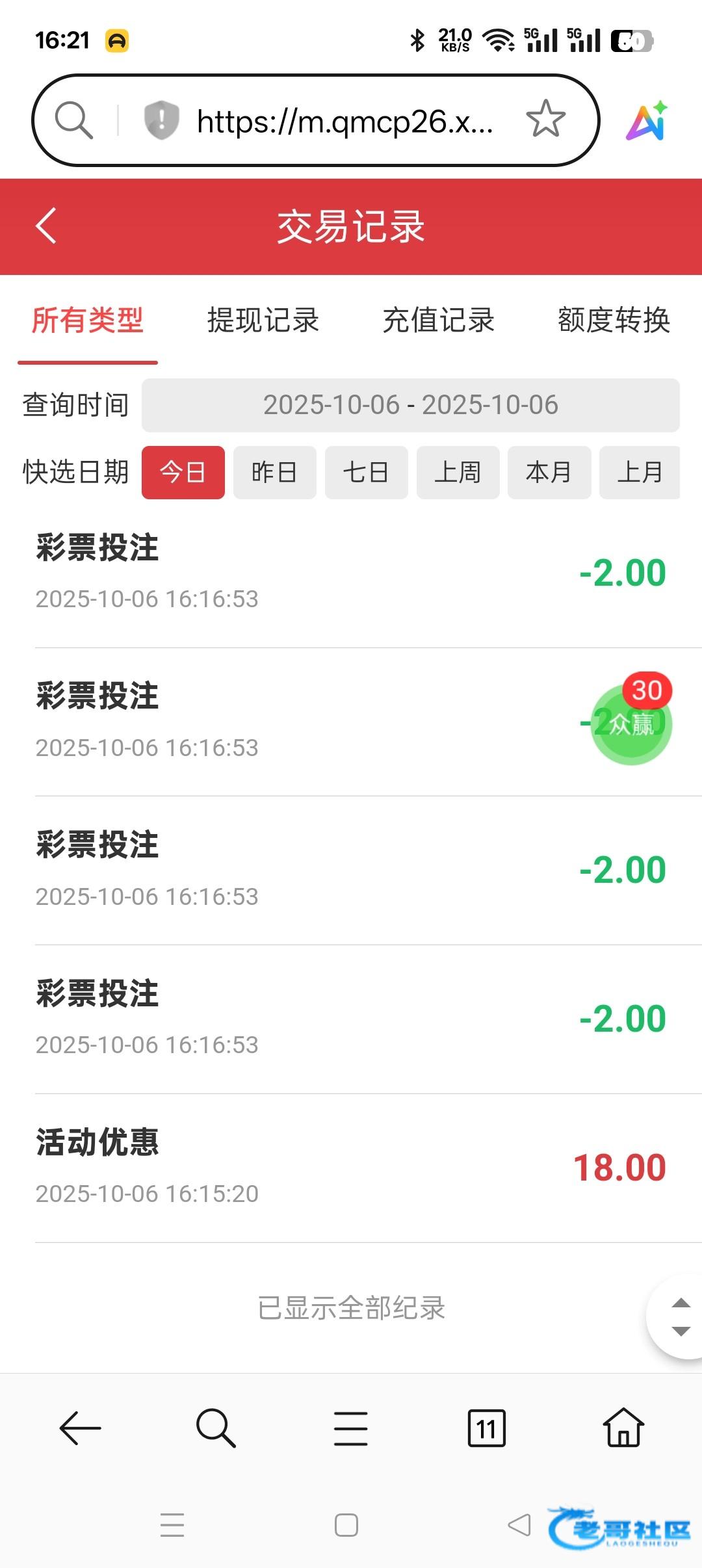Filter records by 上周
This screenshot has width=702, height=1568.
tap(458, 473)
